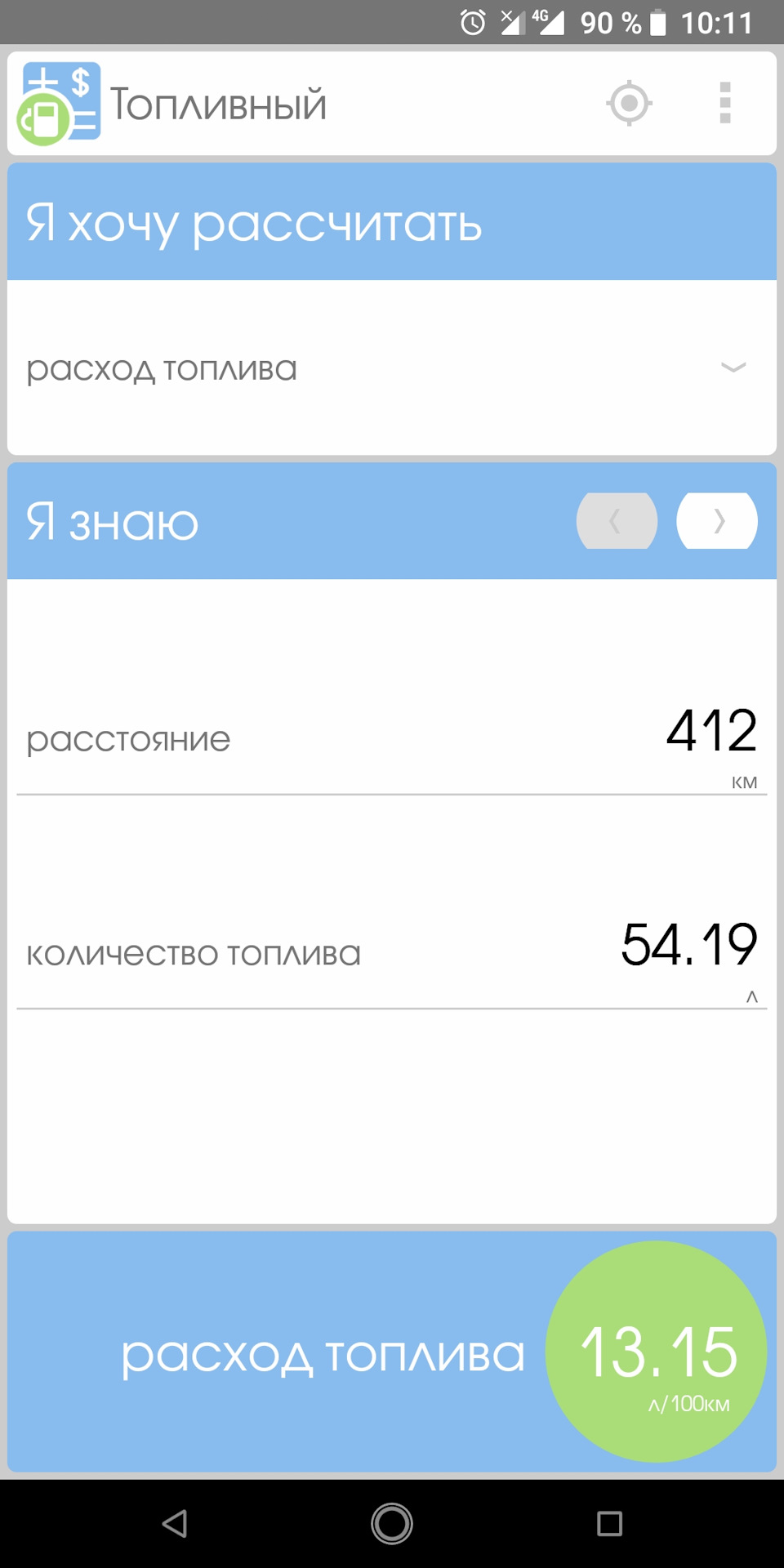Edit the расстояние value 412
Viewport: 784px width, 1568px height.
pos(710,731)
